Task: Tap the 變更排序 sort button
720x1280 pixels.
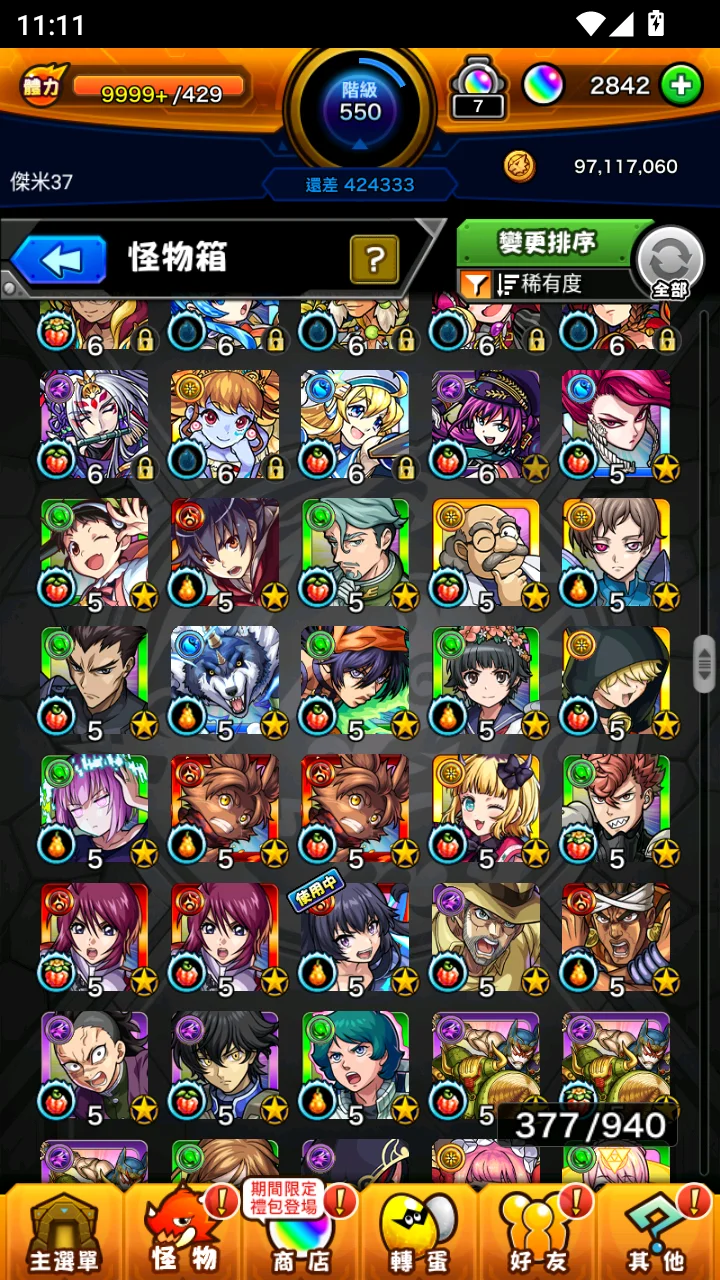Action: click(546, 242)
